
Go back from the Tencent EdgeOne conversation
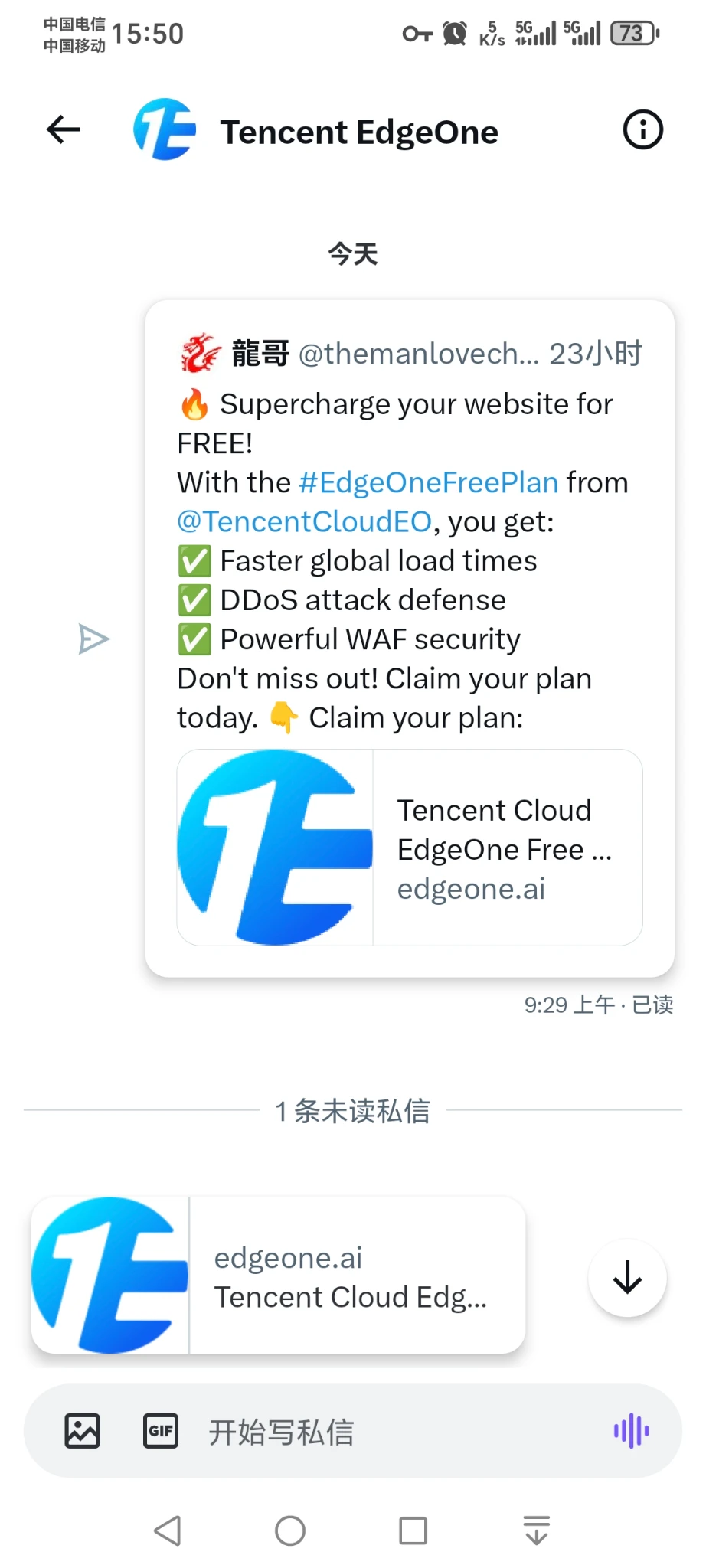(64, 129)
